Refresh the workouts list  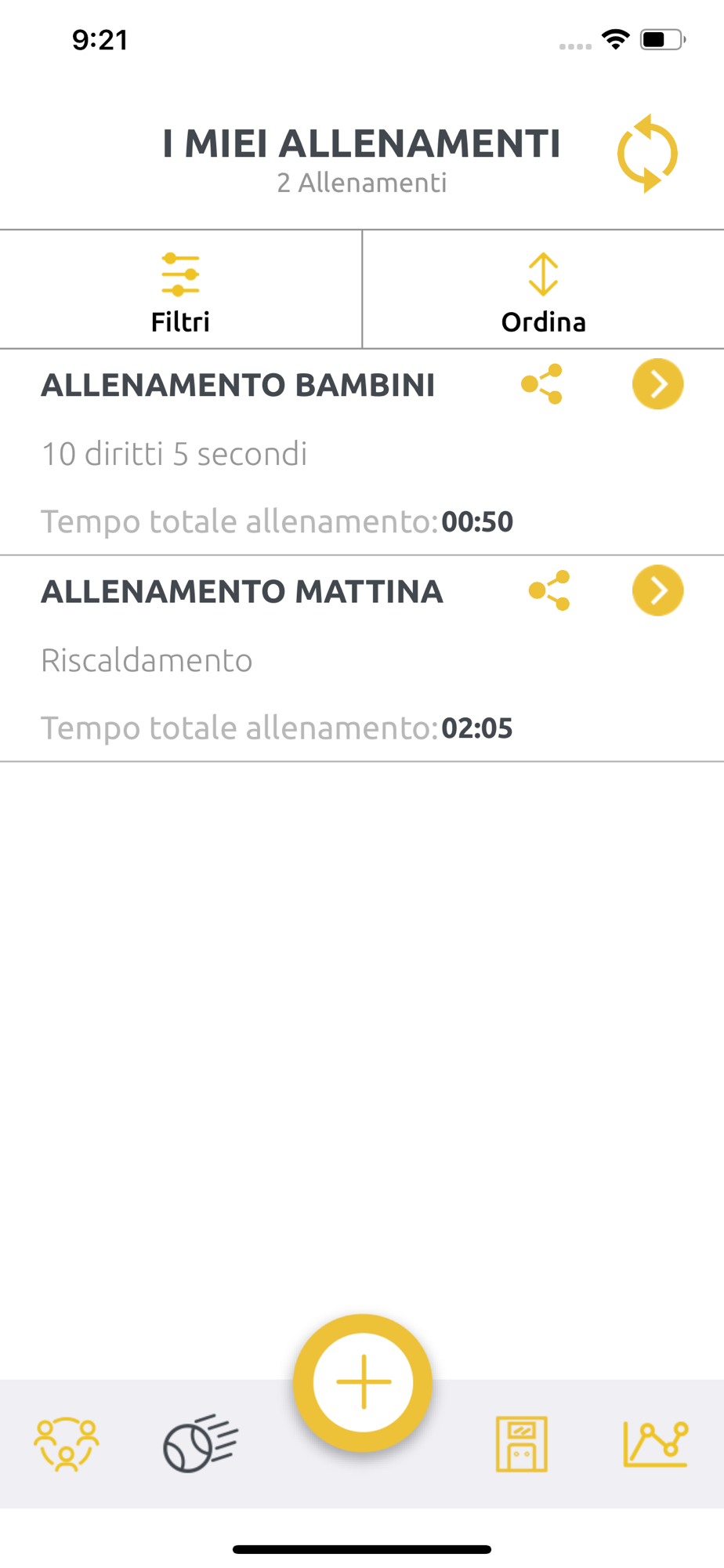pyautogui.click(x=647, y=154)
